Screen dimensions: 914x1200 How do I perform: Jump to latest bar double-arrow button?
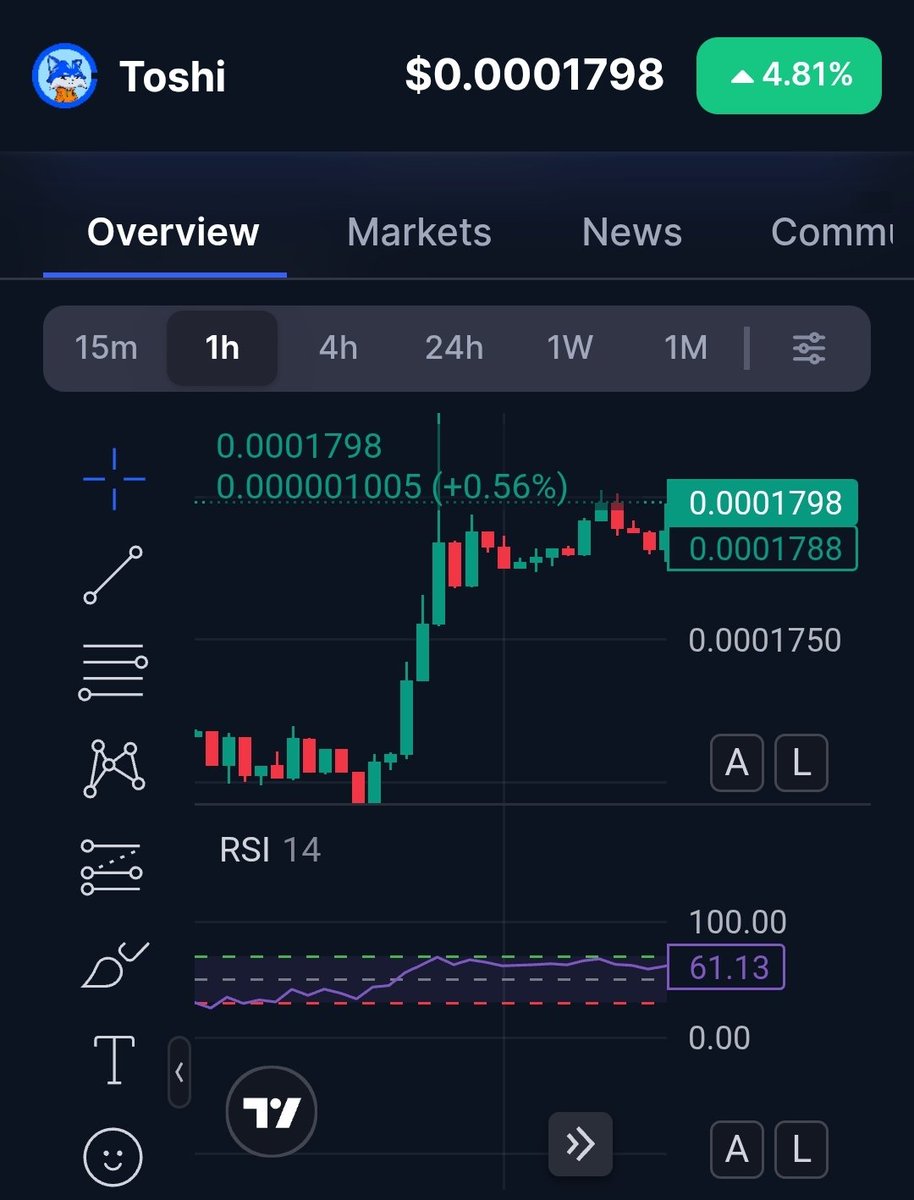[x=580, y=1144]
